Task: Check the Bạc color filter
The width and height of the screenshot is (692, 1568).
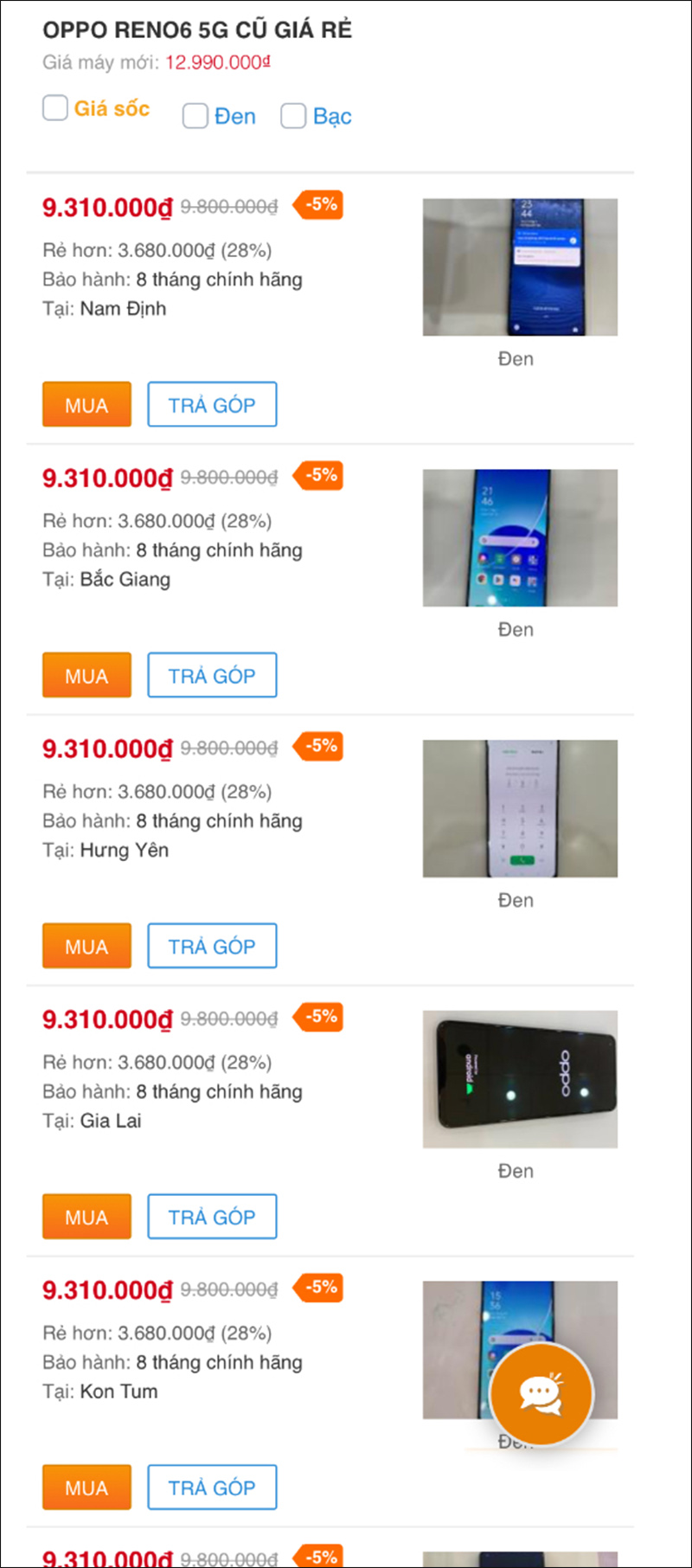Action: click(292, 115)
